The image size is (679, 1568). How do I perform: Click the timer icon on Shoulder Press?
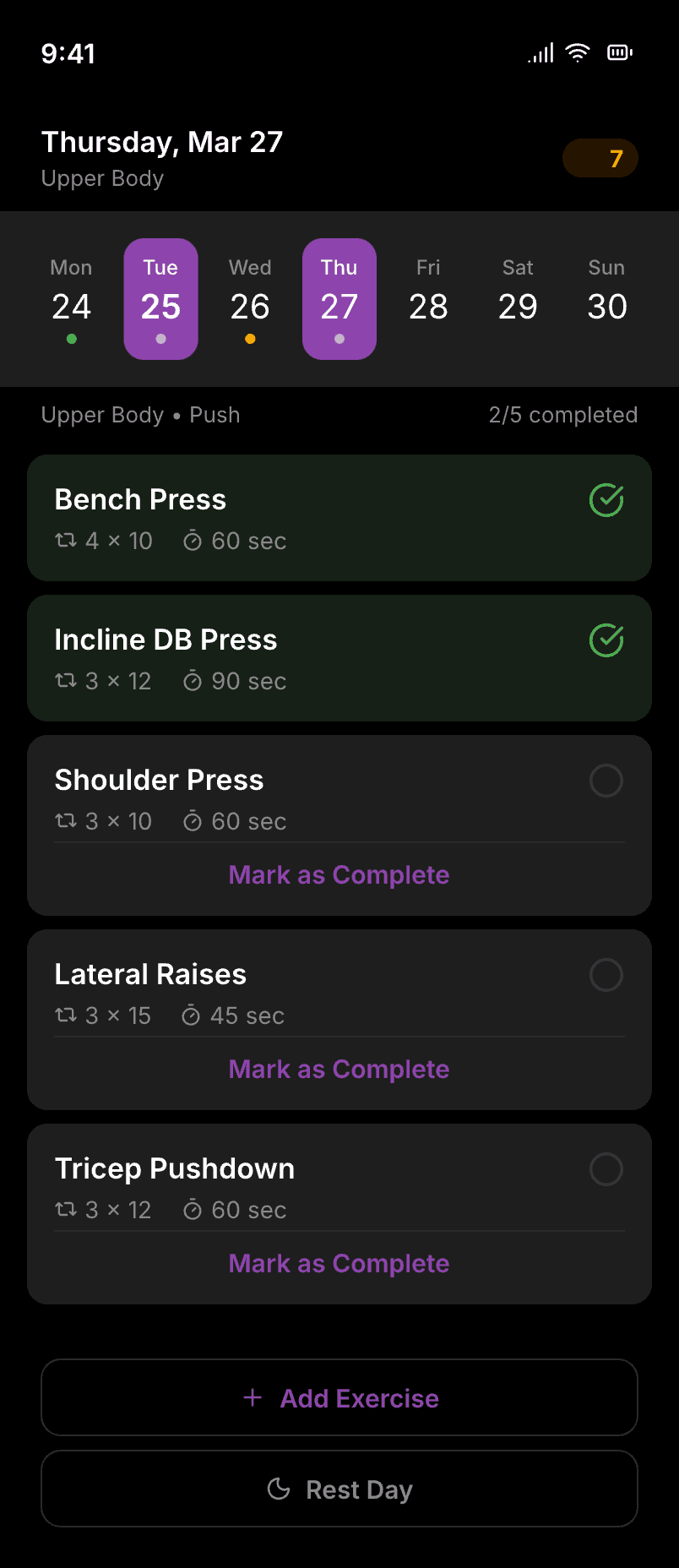(193, 820)
